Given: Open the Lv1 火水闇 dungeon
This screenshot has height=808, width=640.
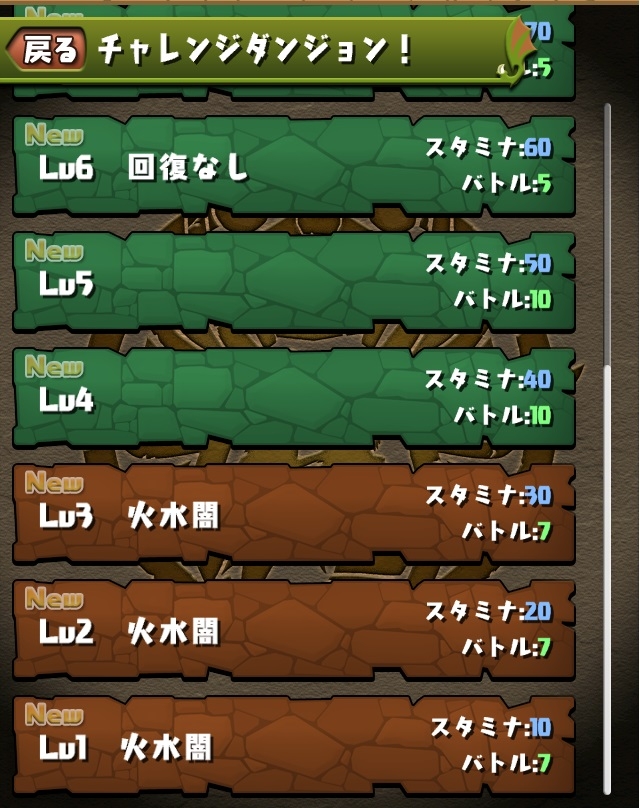Looking at the screenshot, I should [x=293, y=745].
